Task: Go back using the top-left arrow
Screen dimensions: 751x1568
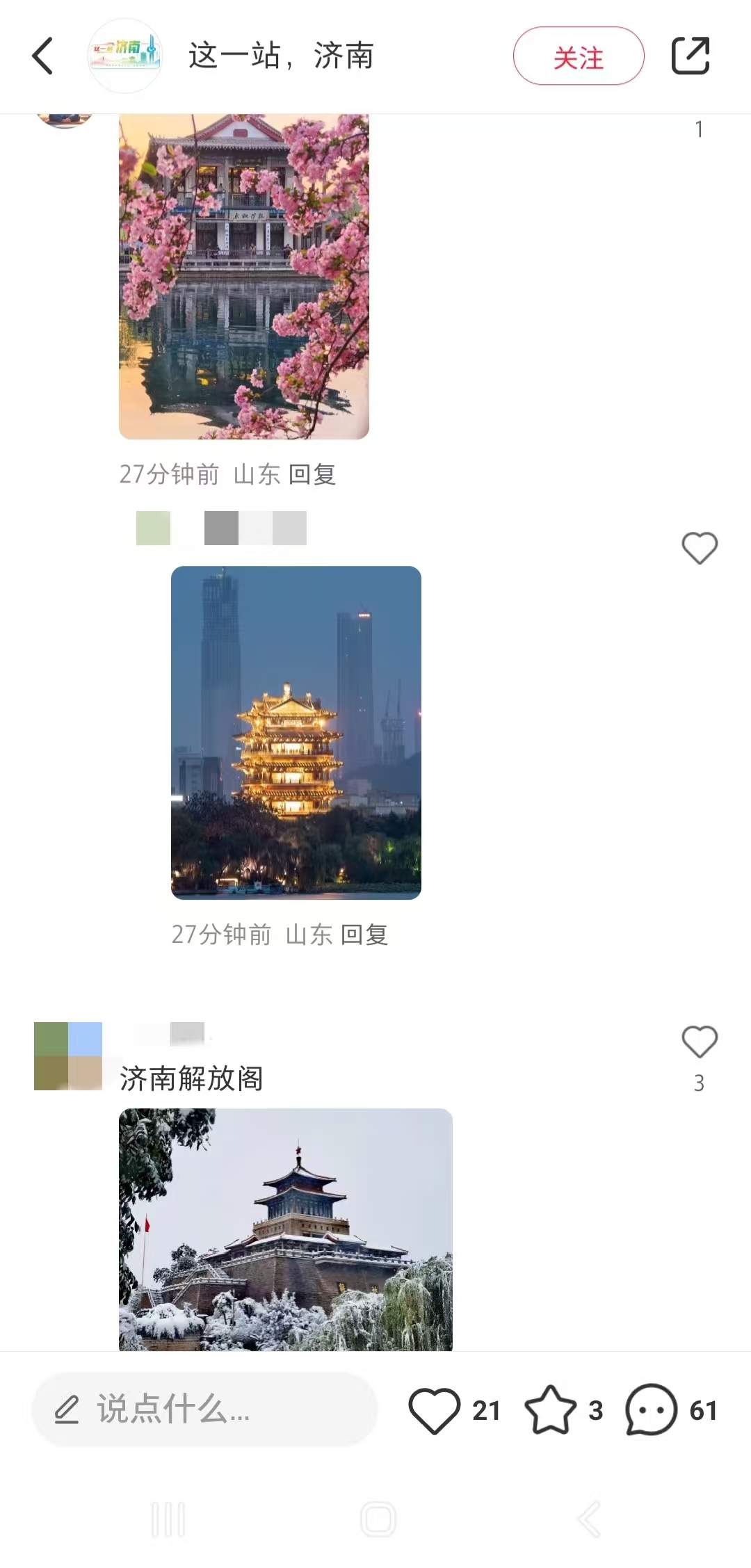Action: [x=43, y=56]
